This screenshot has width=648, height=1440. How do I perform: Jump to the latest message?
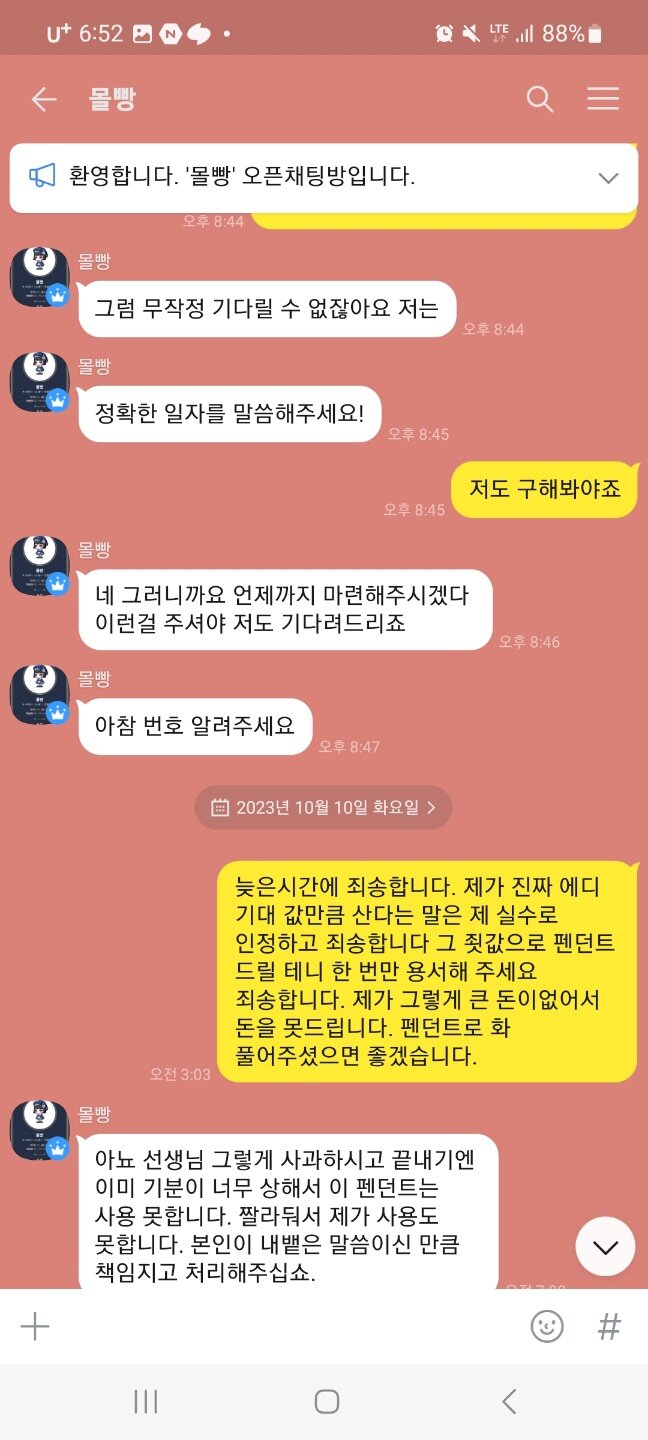605,1246
